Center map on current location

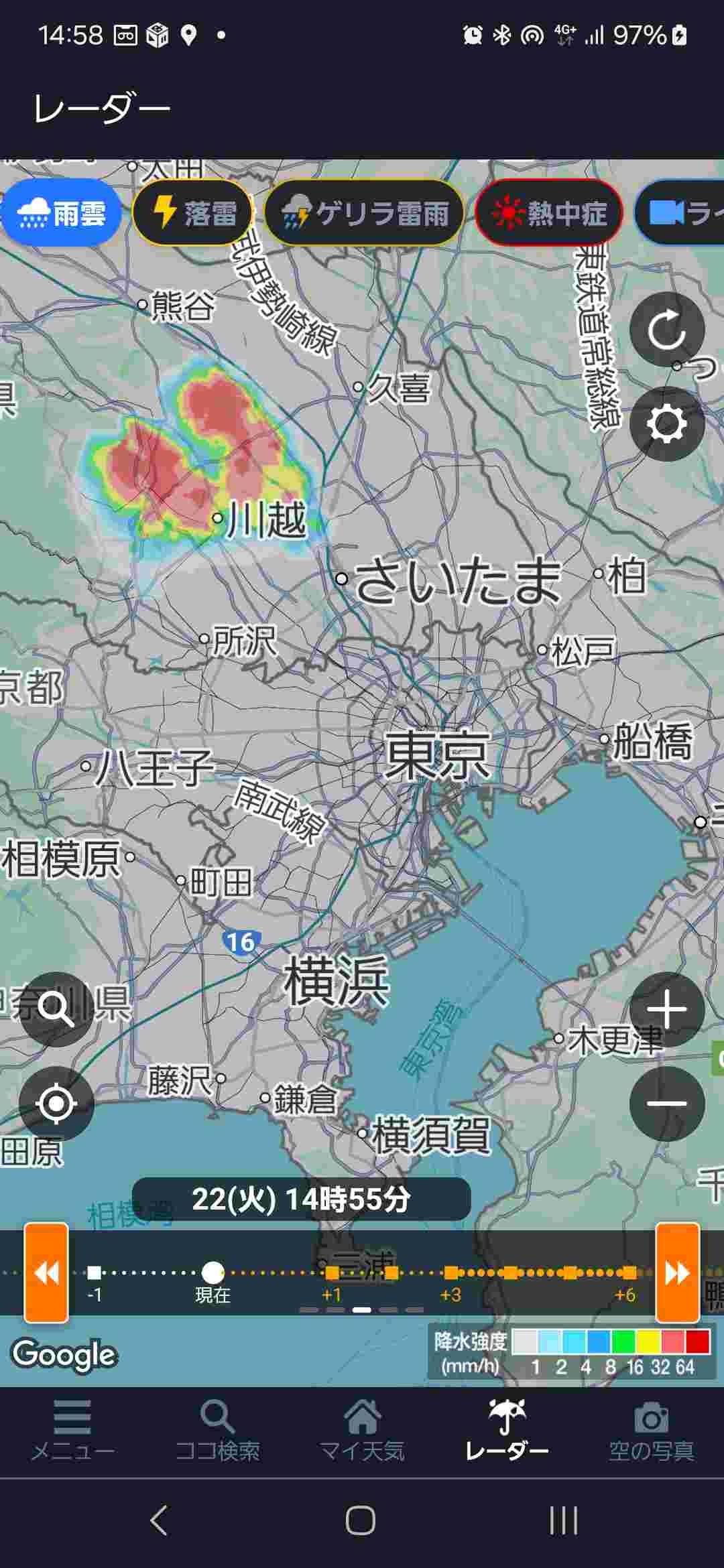56,1103
